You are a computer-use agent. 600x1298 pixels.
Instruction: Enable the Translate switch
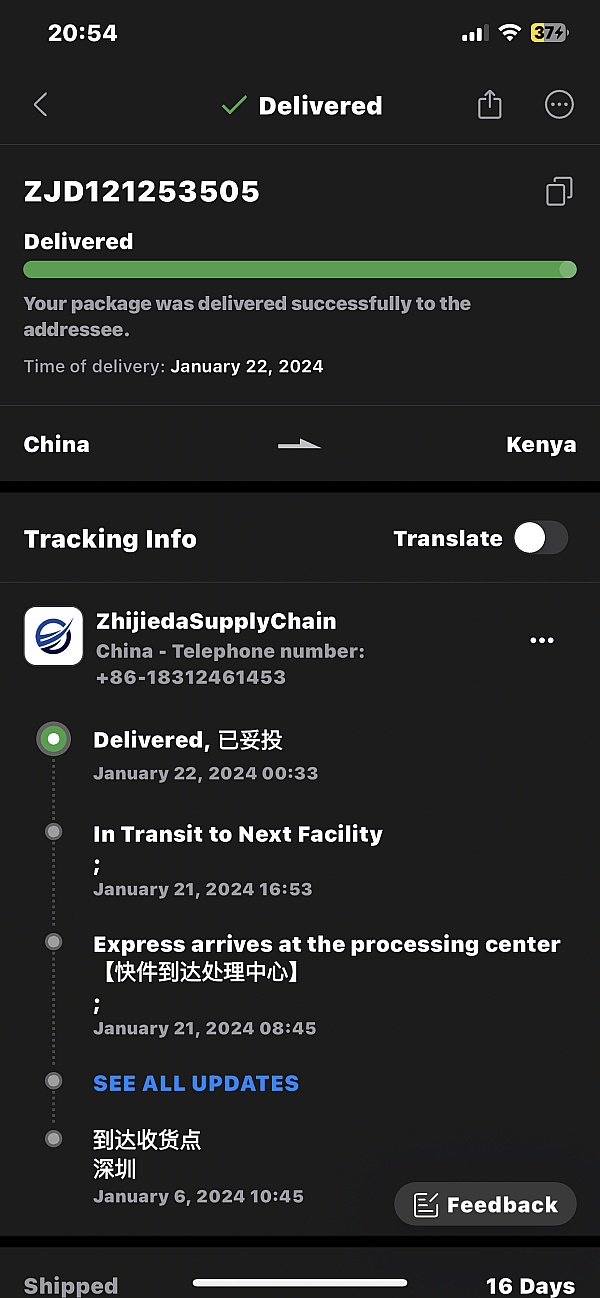(x=541, y=538)
